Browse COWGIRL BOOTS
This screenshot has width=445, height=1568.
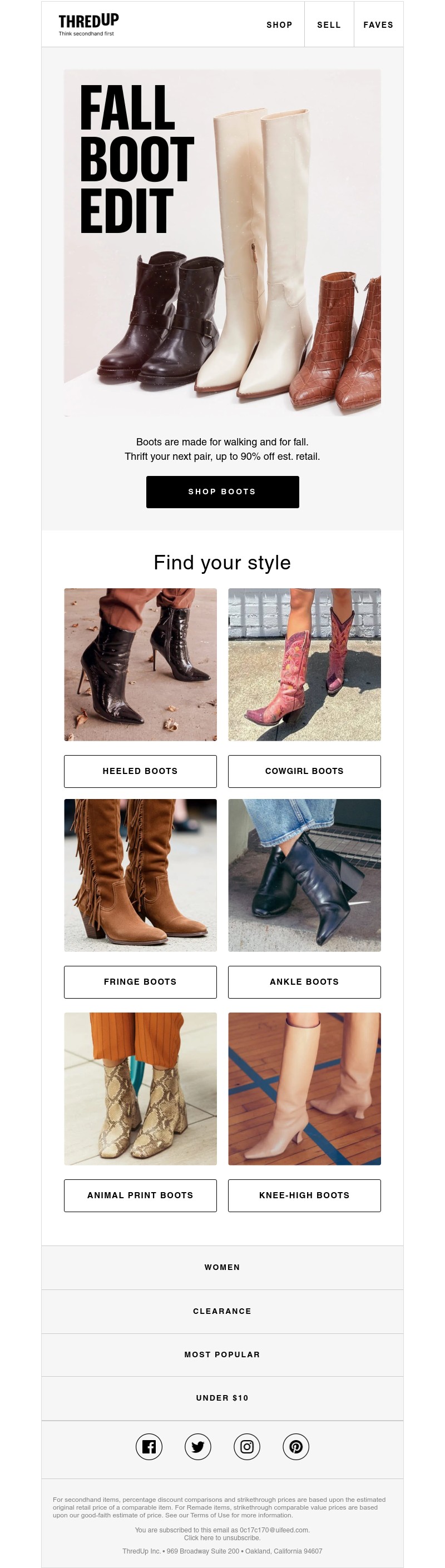(304, 771)
